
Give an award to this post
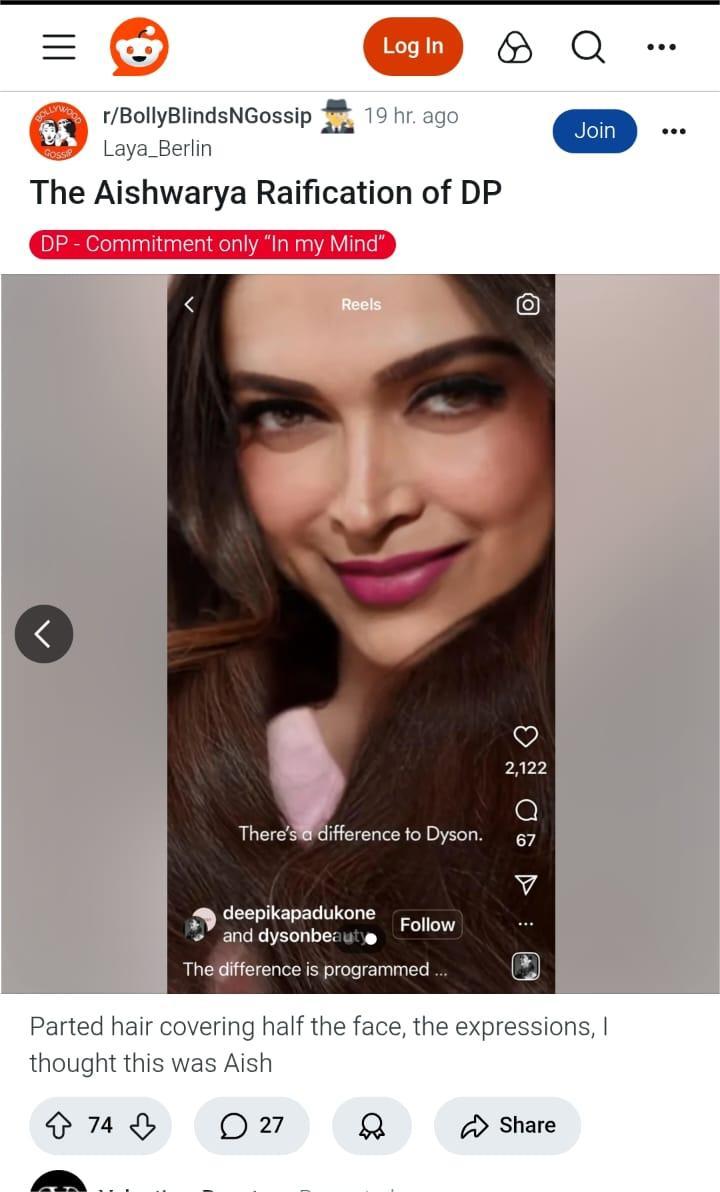tap(371, 1126)
